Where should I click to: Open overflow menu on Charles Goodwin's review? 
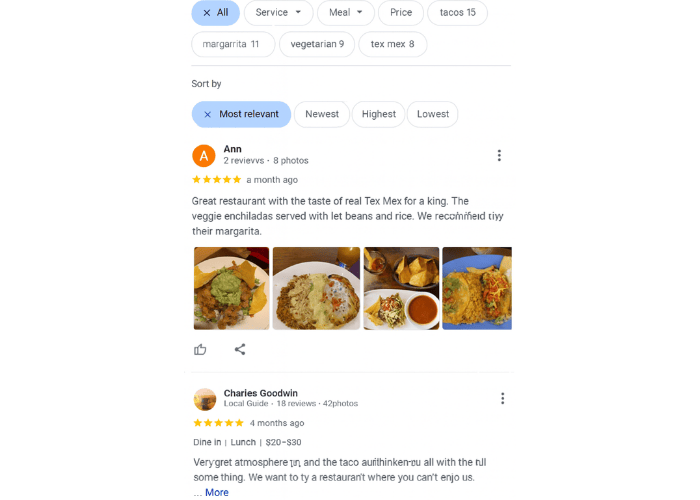tap(502, 398)
